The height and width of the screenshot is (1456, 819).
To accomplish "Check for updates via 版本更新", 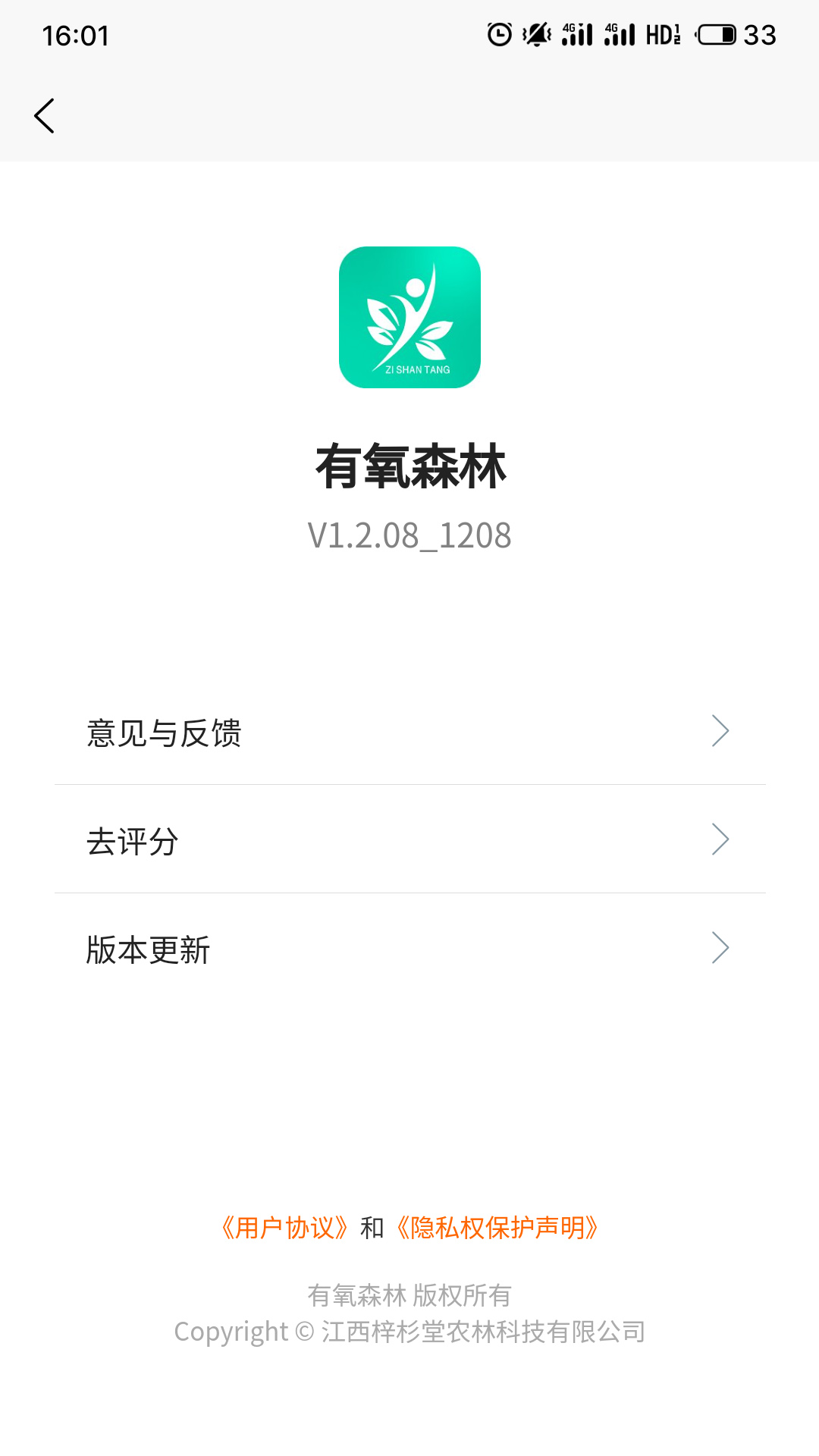I will pos(409,949).
